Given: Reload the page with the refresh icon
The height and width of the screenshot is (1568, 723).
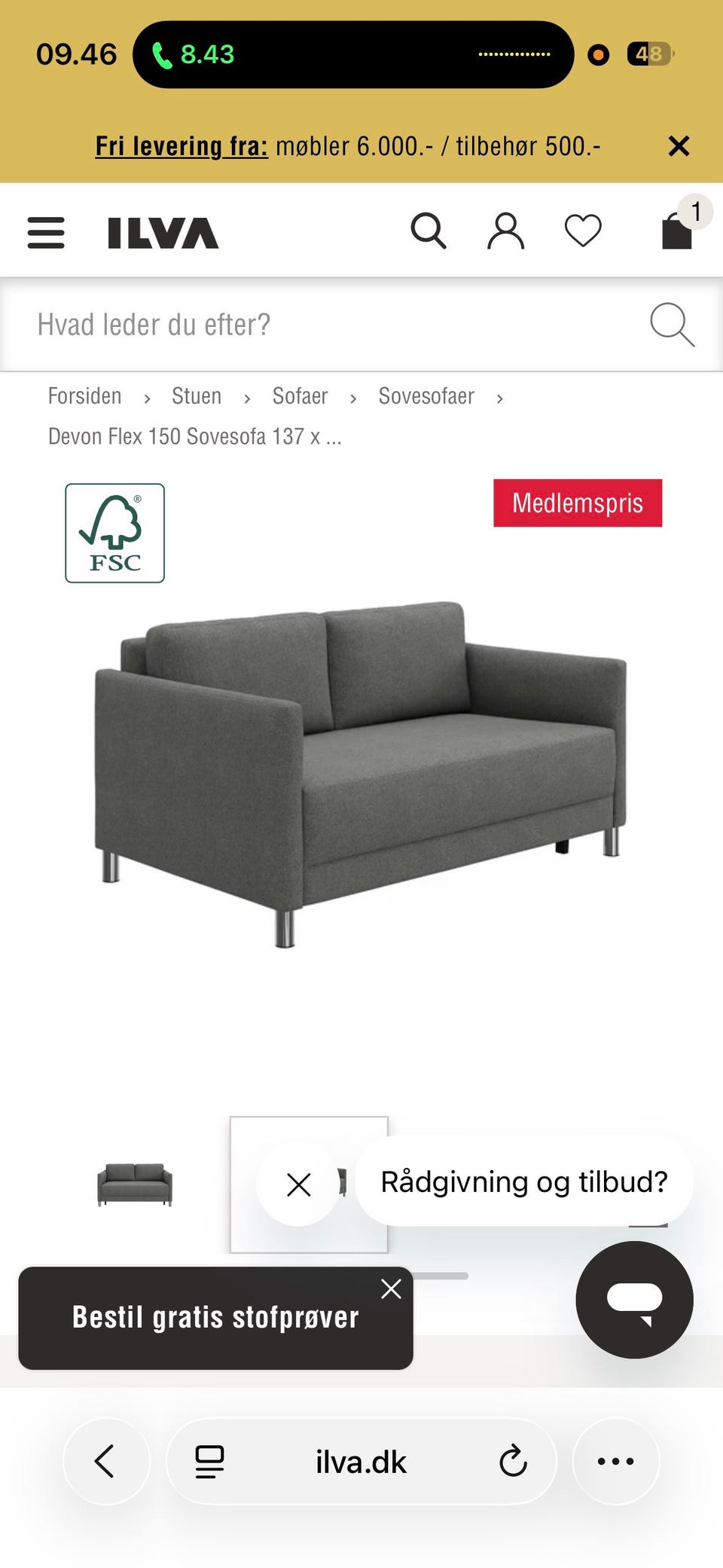Looking at the screenshot, I should click(514, 1461).
